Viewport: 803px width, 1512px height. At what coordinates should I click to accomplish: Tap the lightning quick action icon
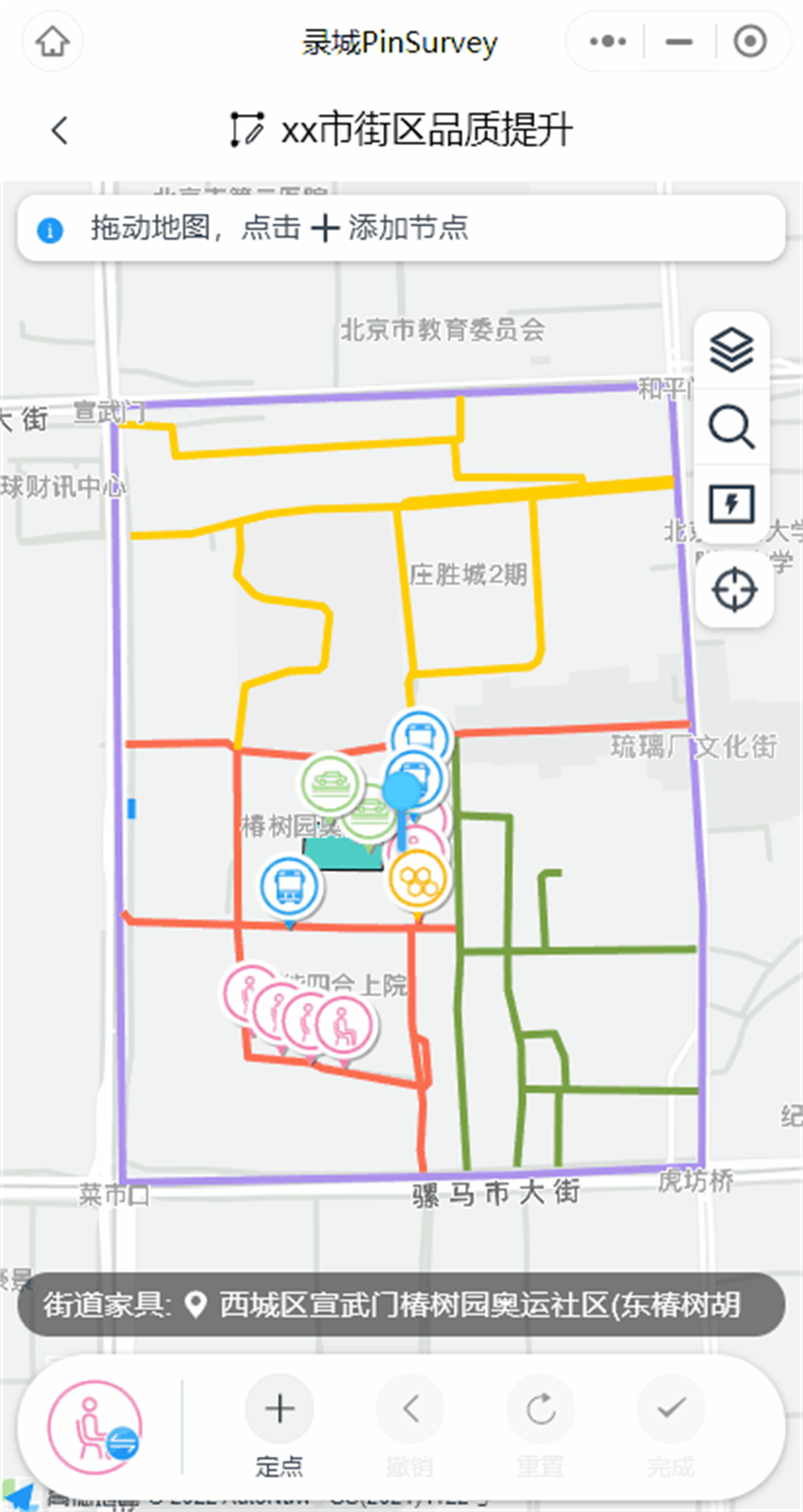tap(731, 504)
